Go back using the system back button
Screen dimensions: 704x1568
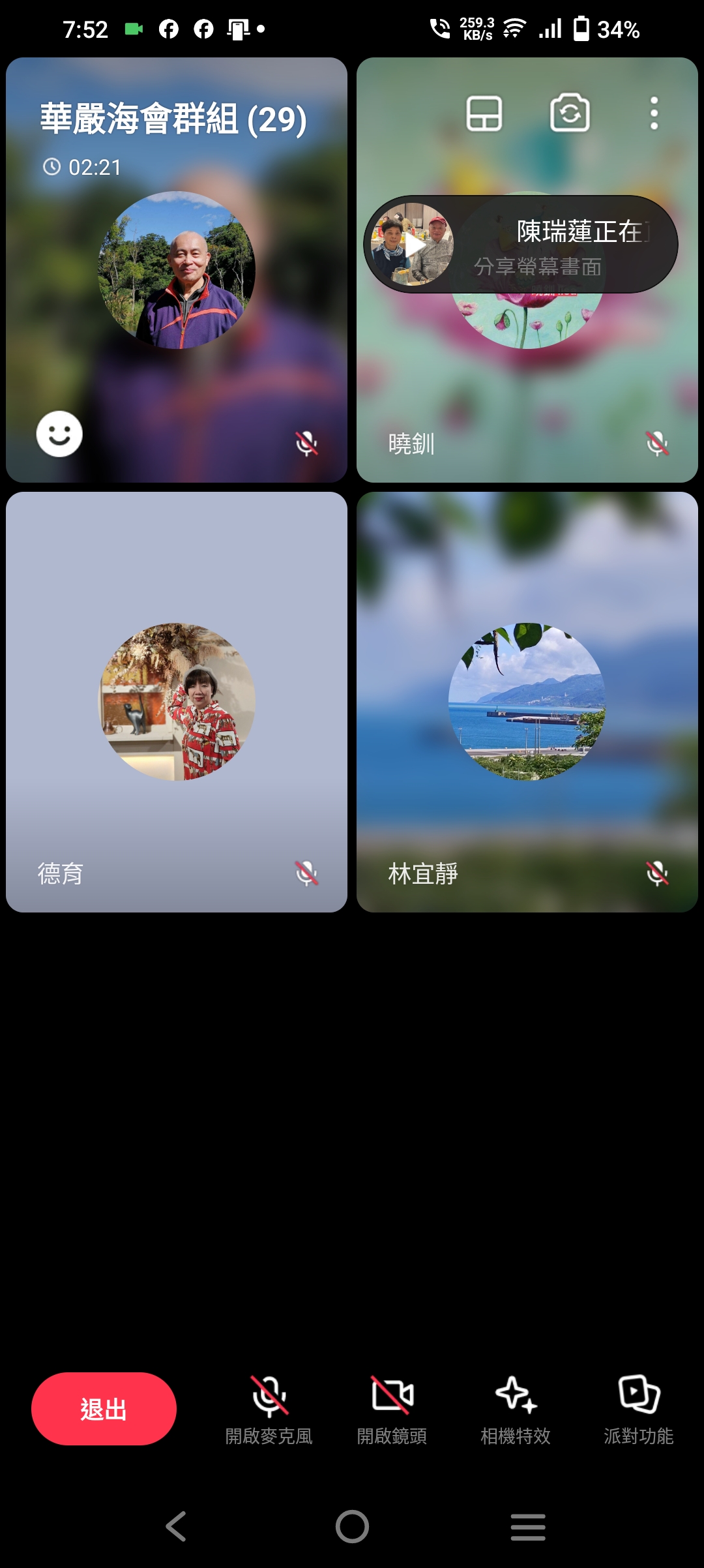point(176,1526)
